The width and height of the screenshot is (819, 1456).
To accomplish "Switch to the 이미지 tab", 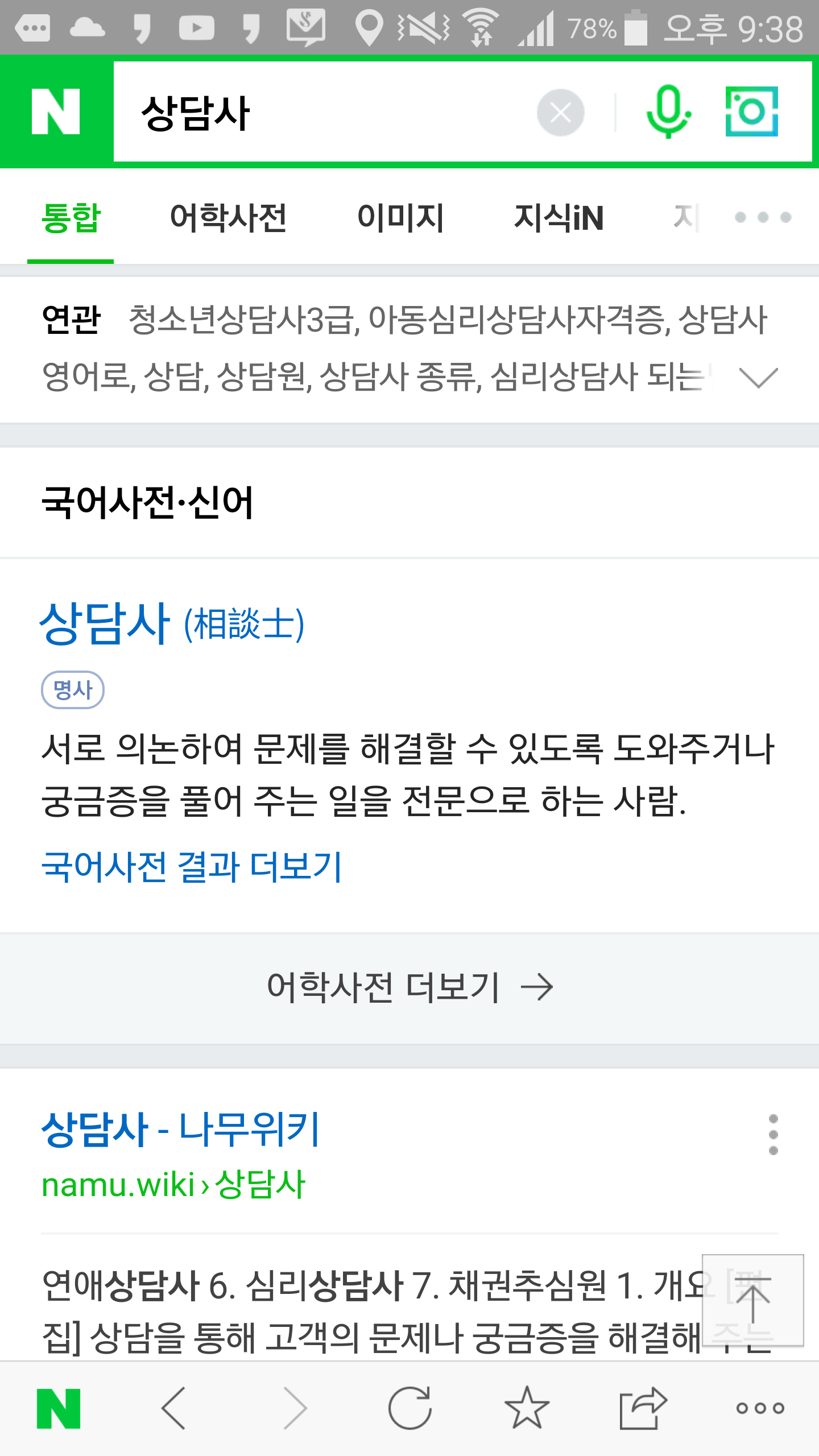I will point(400,217).
